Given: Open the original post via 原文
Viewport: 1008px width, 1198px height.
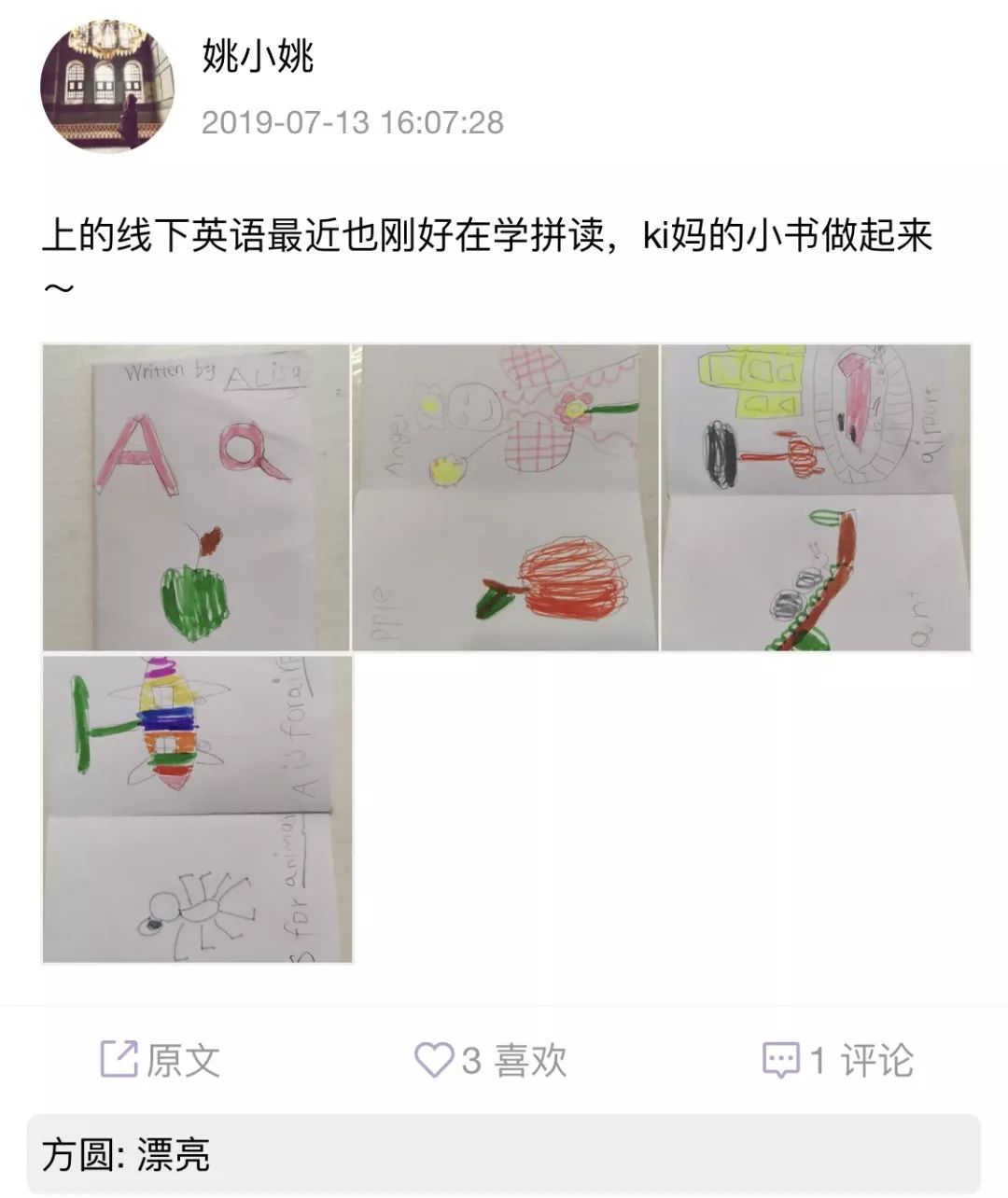Looking at the screenshot, I should [161, 1060].
